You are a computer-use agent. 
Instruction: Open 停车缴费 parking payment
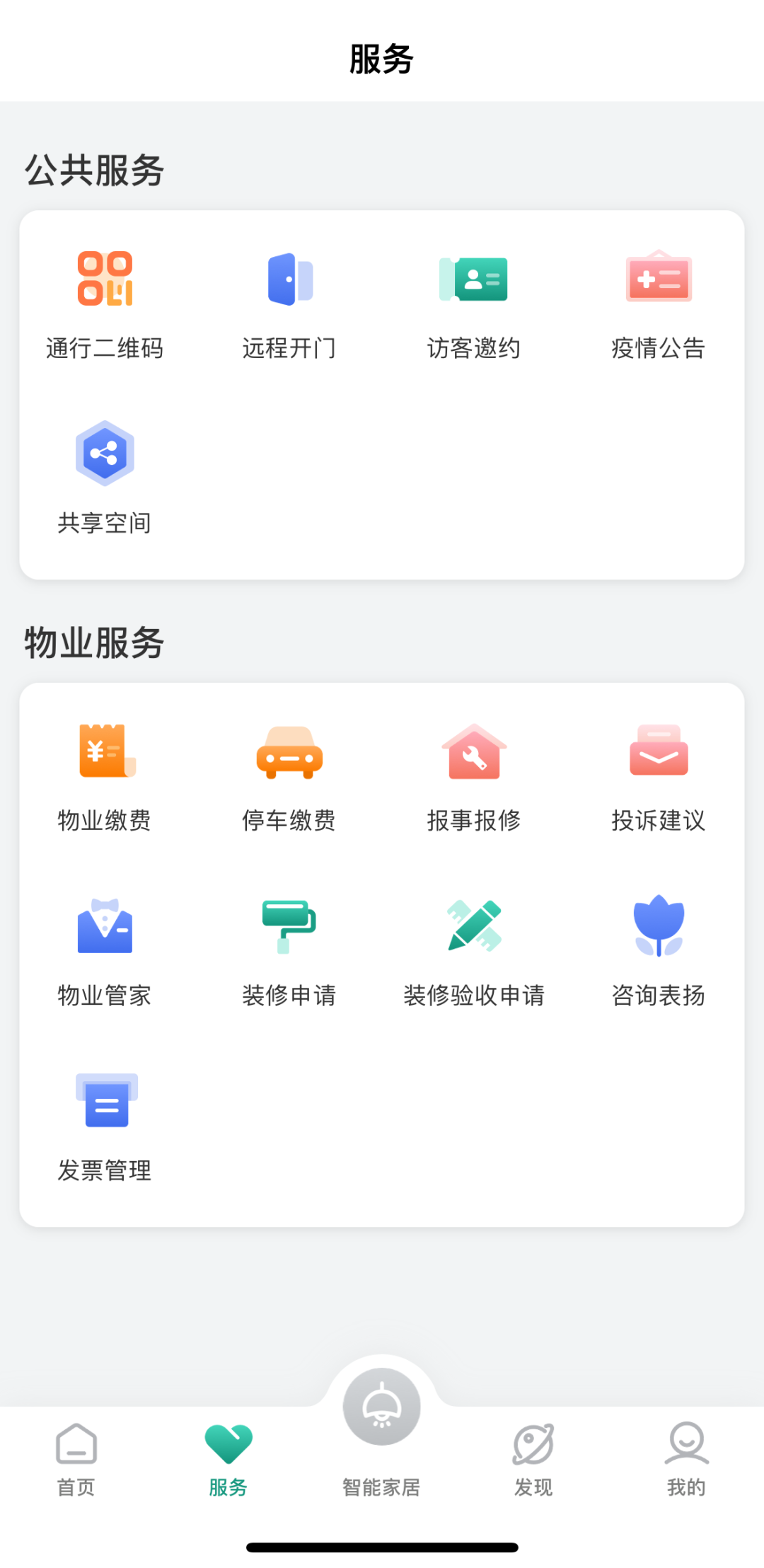click(x=289, y=776)
